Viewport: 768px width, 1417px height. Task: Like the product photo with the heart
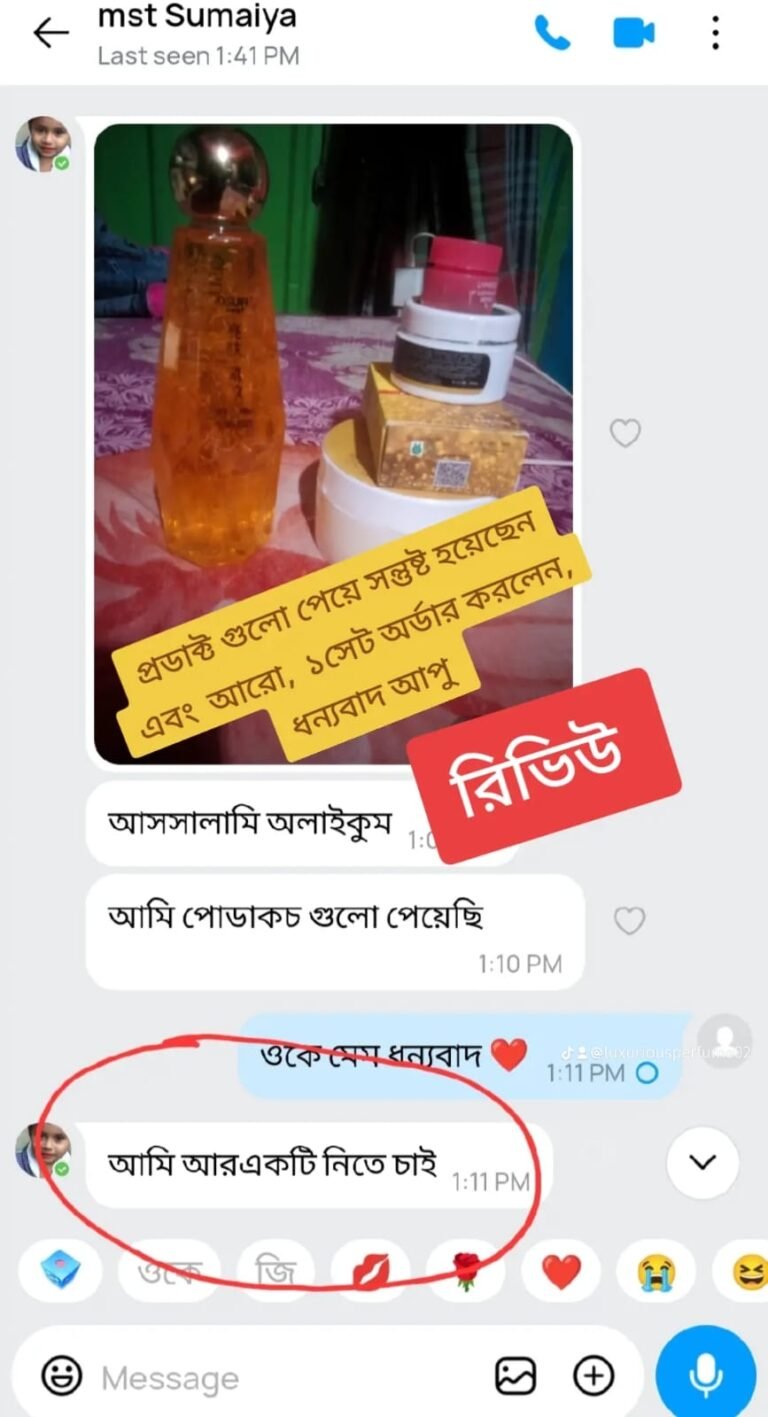pos(625,433)
